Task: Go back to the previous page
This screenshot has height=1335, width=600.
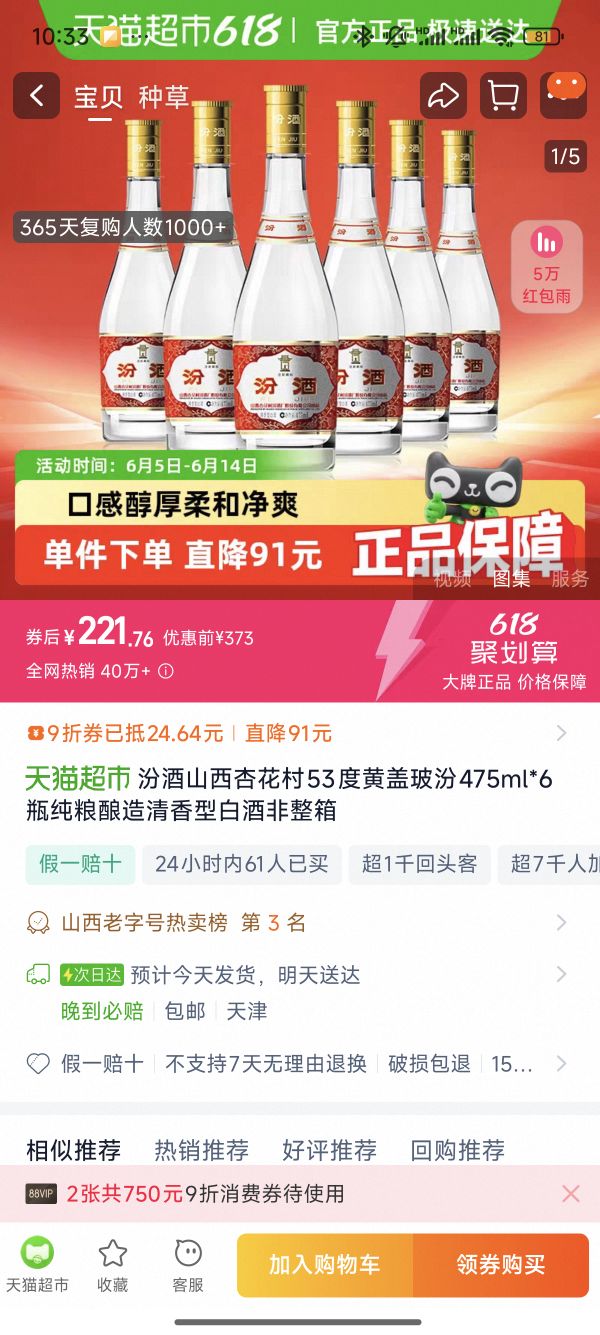Action: click(37, 96)
